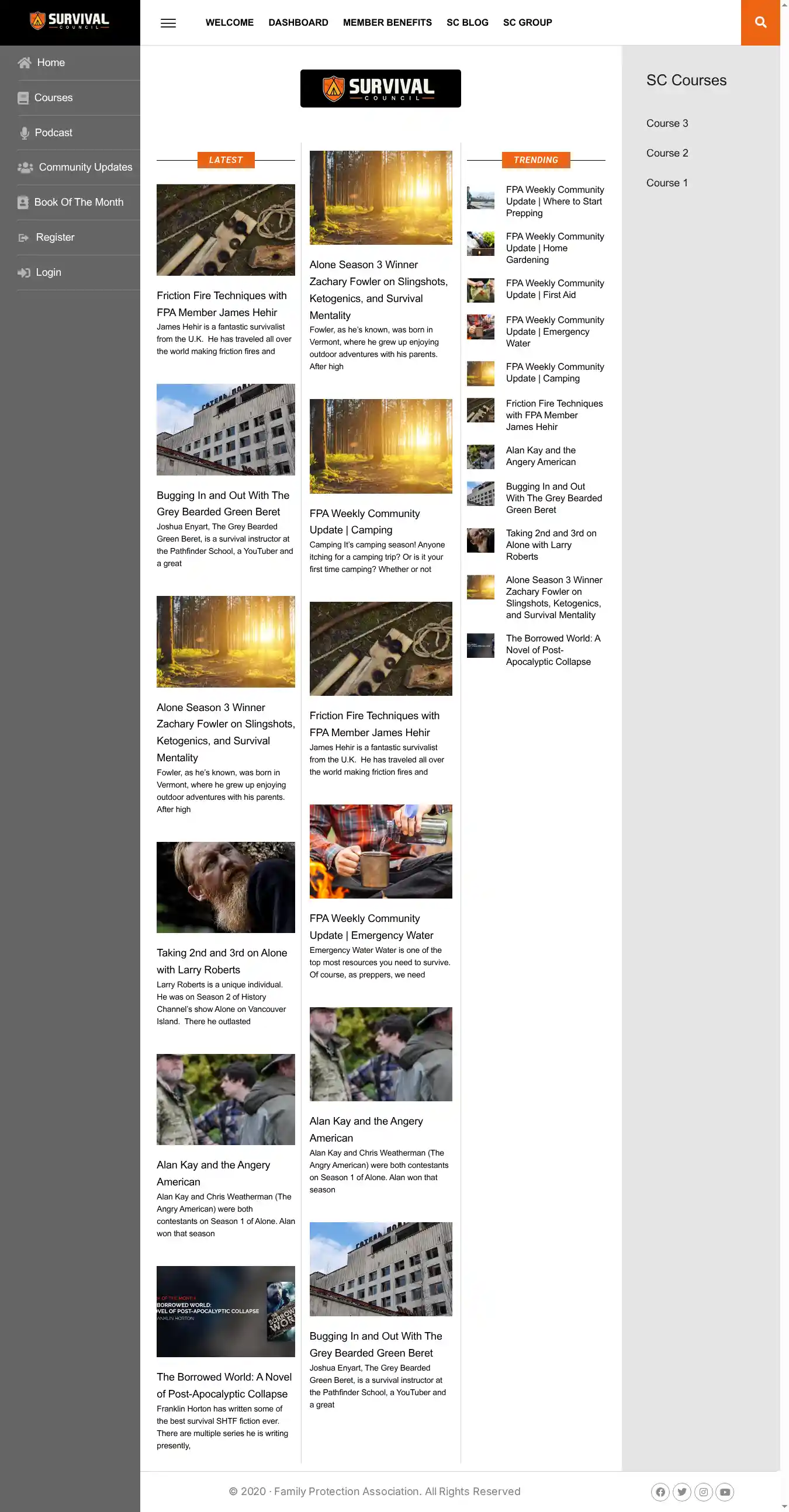Select Courses in the sidebar
The image size is (789, 1512).
[53, 98]
